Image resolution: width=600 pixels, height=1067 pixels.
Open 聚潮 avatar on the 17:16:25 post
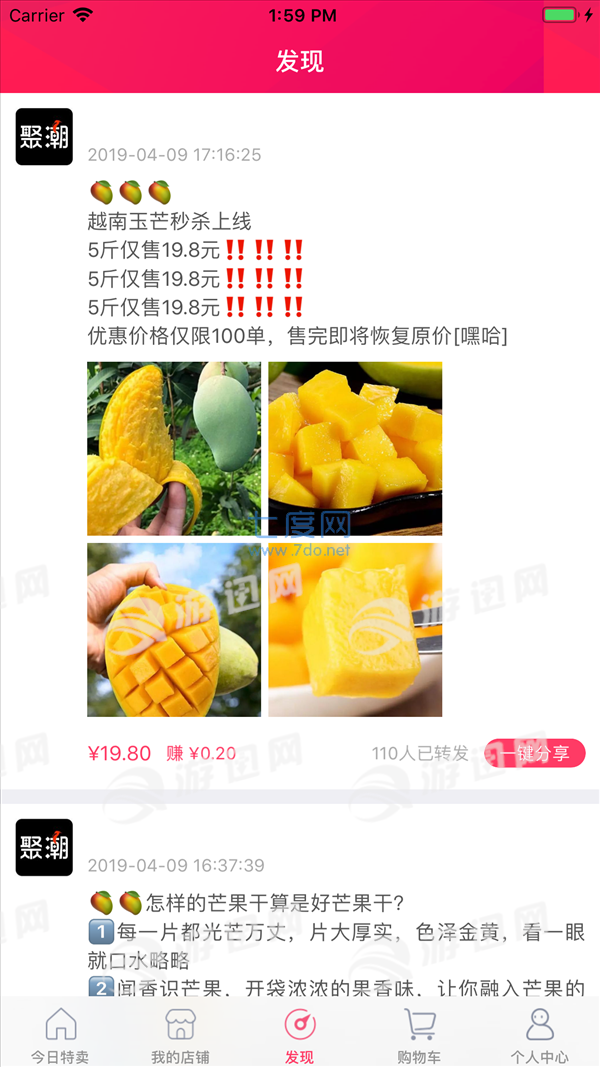point(44,137)
